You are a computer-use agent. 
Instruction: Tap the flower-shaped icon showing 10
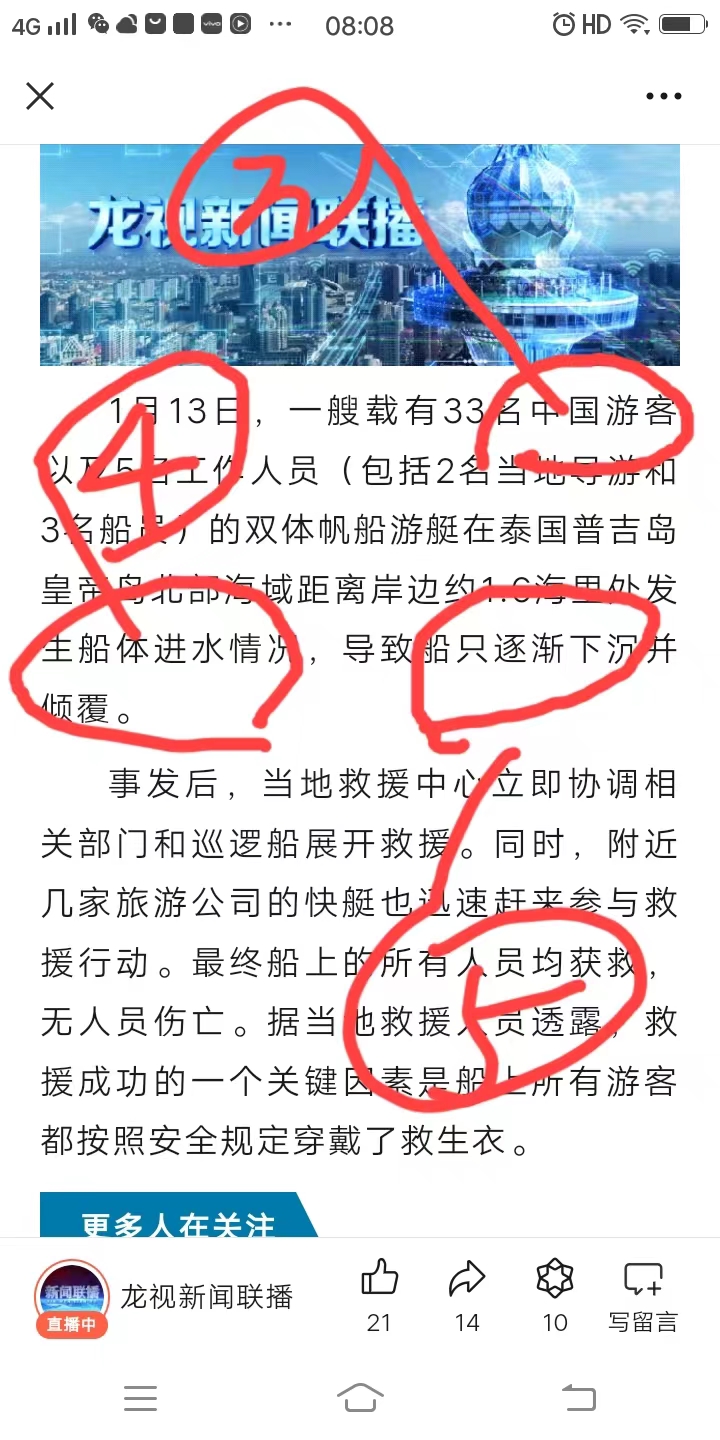555,1281
